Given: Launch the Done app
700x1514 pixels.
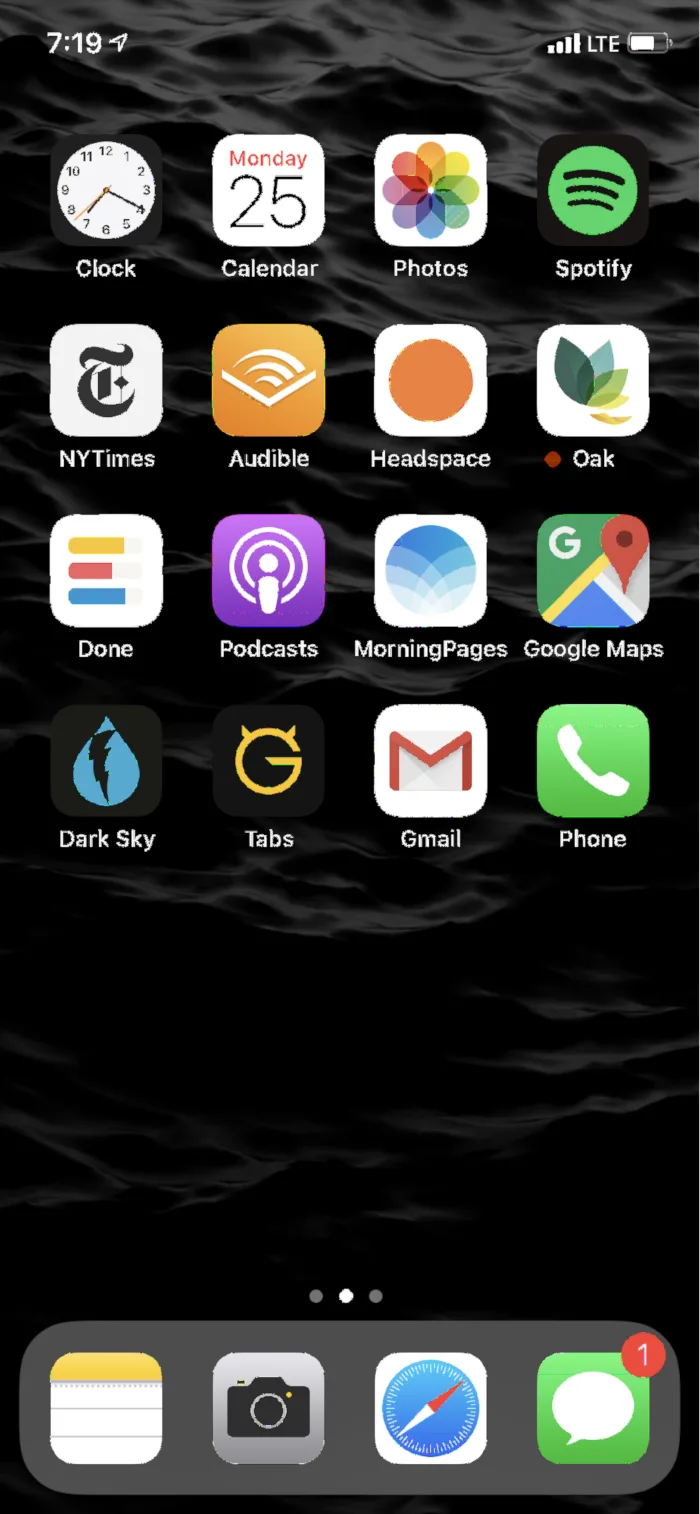Looking at the screenshot, I should click(x=106, y=570).
